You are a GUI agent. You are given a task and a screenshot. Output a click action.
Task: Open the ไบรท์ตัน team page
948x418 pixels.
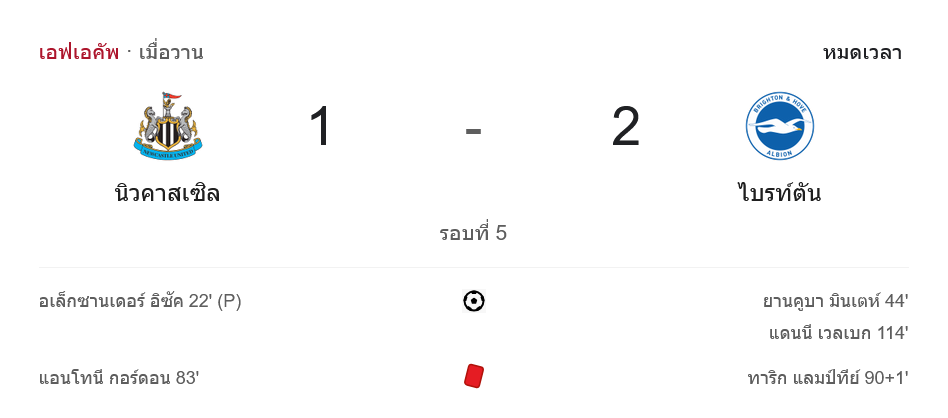tap(779, 193)
